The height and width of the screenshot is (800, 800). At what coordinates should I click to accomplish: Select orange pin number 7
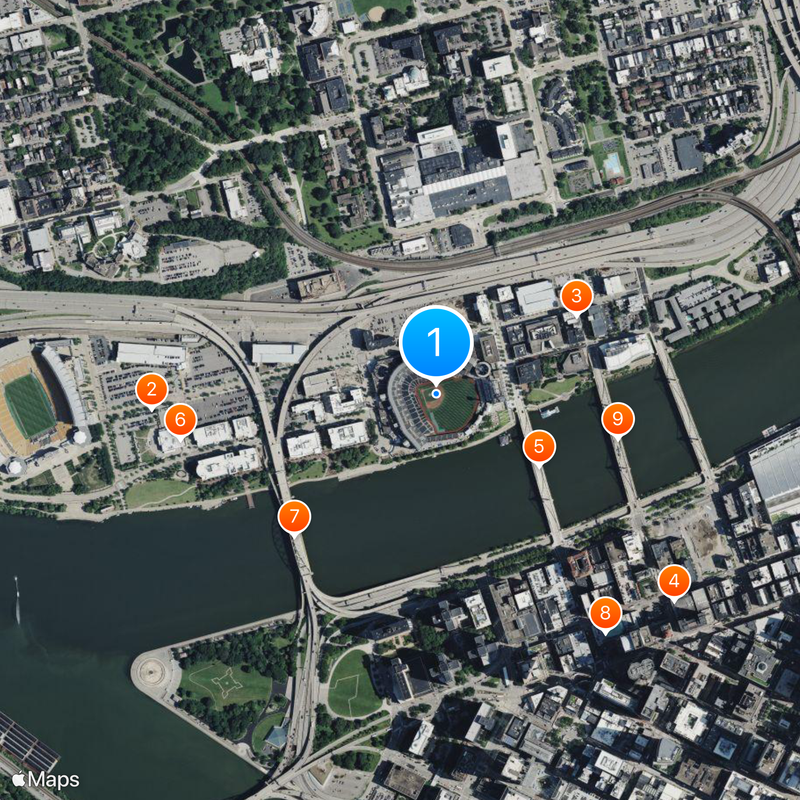pyautogui.click(x=294, y=516)
